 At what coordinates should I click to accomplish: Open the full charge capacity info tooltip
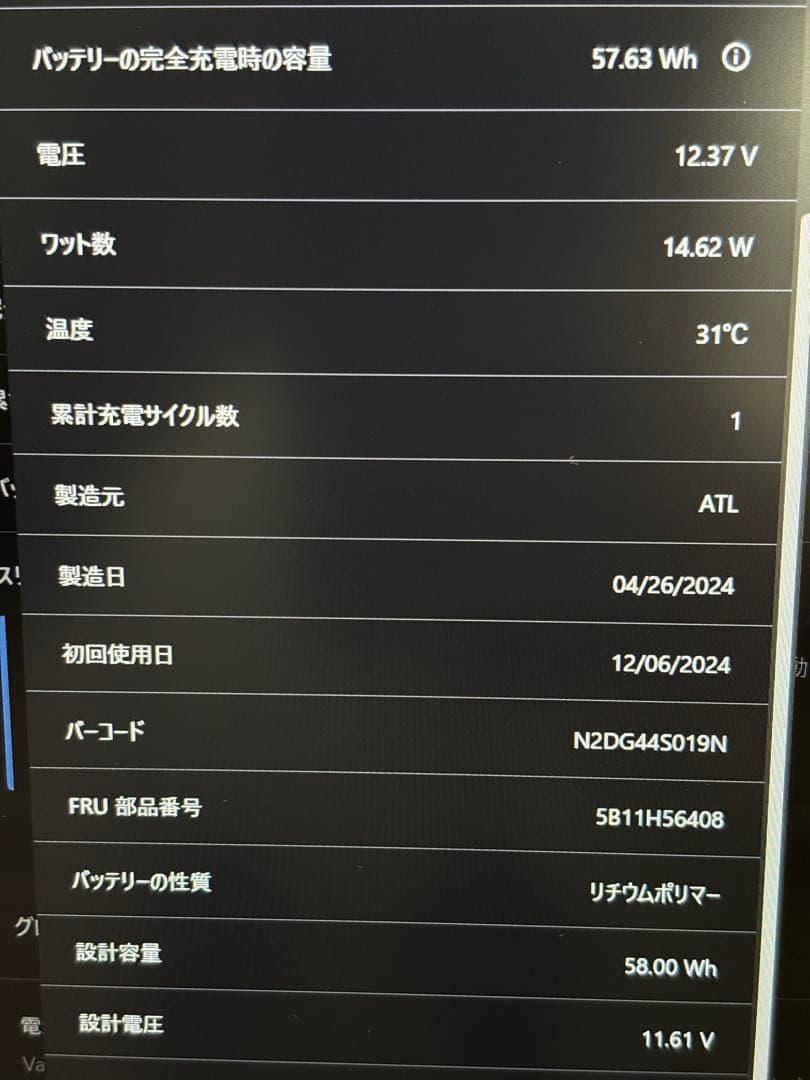click(738, 59)
